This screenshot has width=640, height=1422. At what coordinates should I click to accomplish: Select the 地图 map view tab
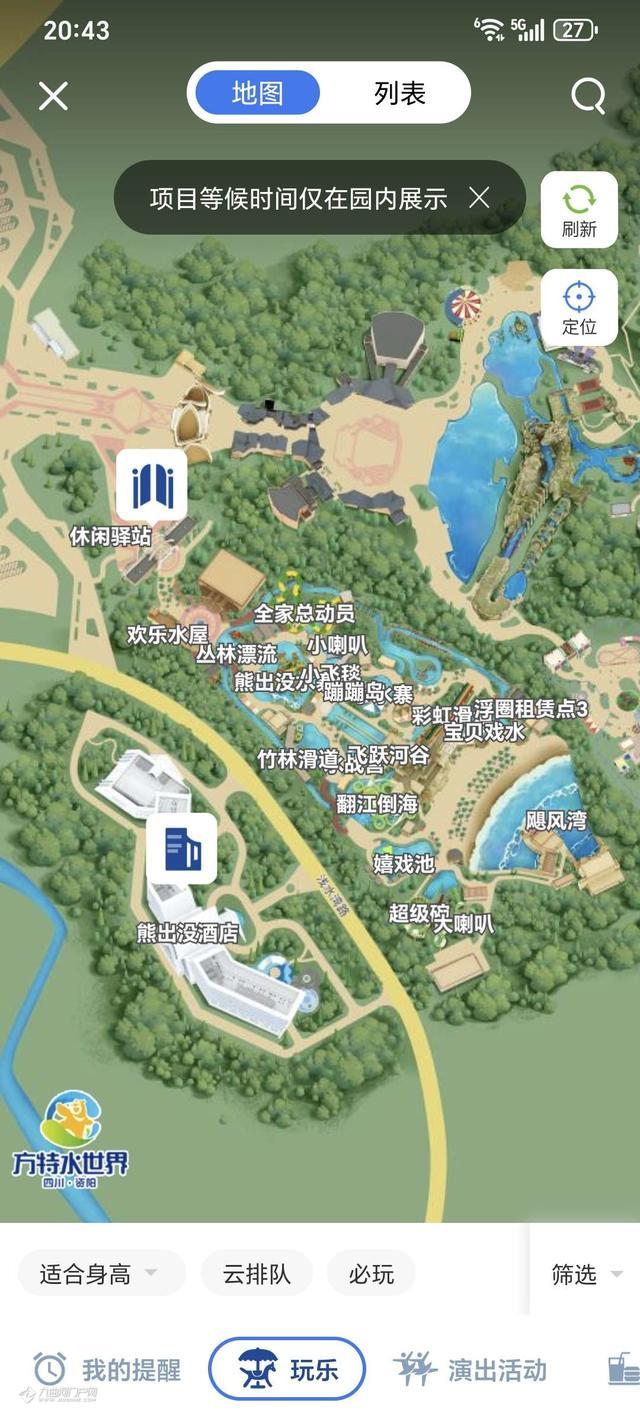pyautogui.click(x=258, y=94)
